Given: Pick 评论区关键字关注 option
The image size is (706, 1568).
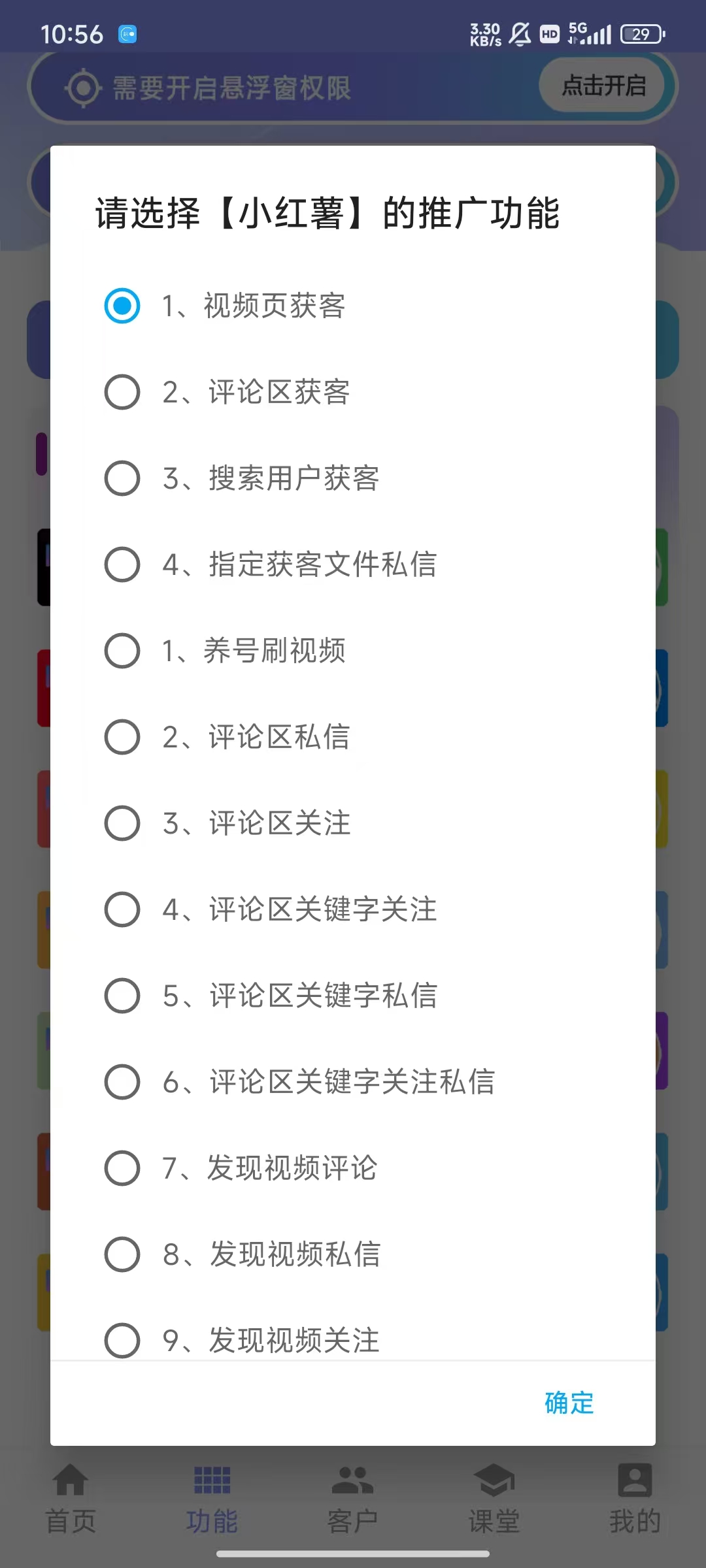Looking at the screenshot, I should coord(122,909).
